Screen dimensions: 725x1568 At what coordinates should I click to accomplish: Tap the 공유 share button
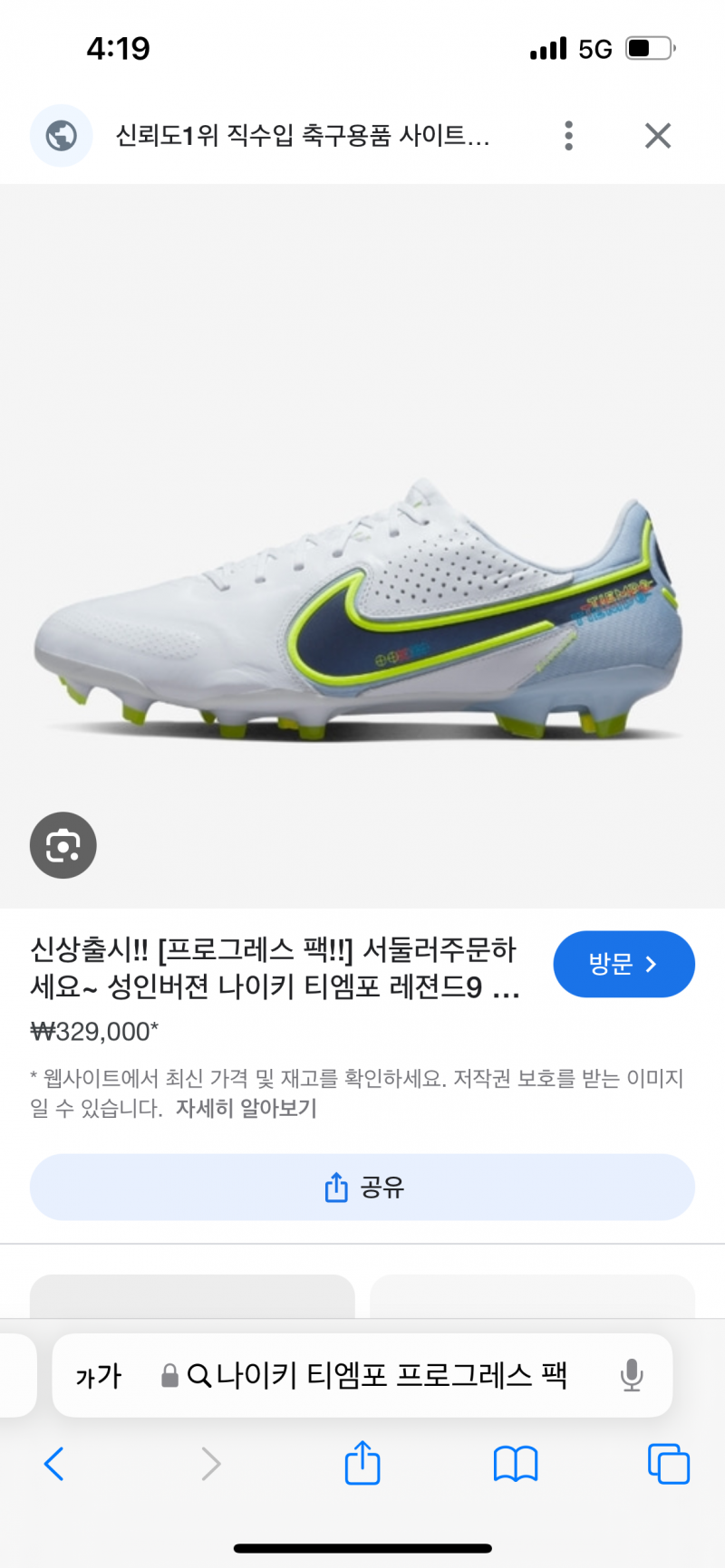pyautogui.click(x=362, y=1187)
